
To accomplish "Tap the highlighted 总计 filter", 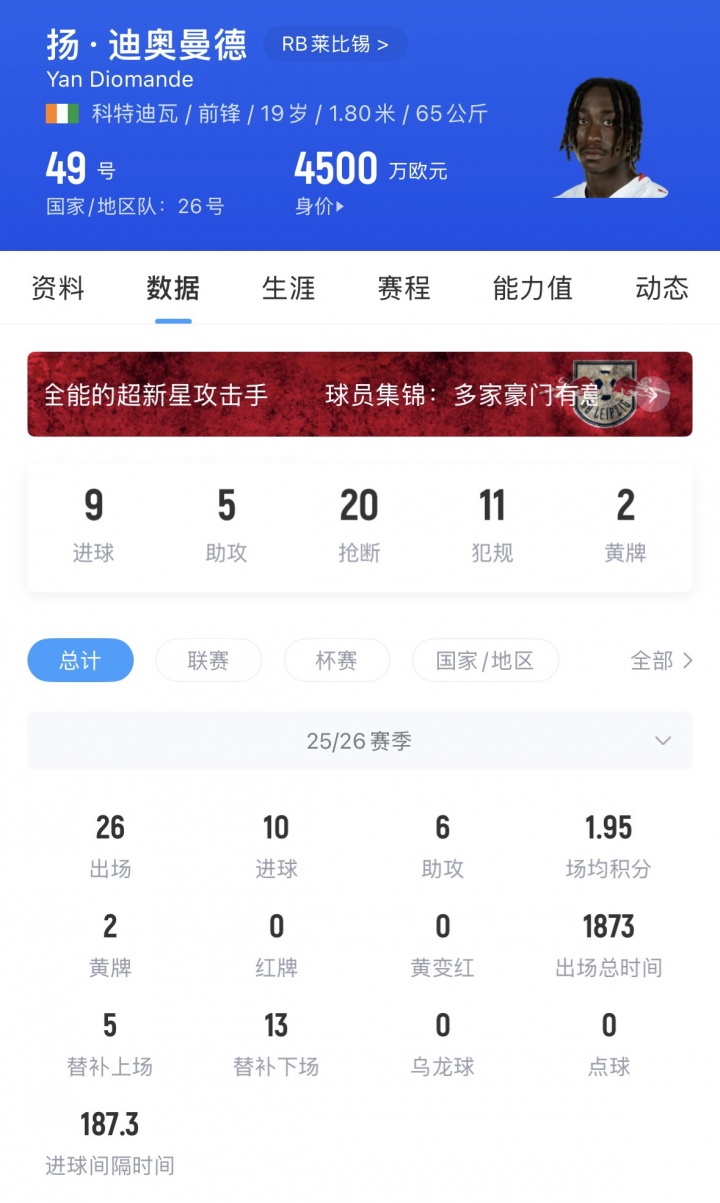I will [x=80, y=661].
